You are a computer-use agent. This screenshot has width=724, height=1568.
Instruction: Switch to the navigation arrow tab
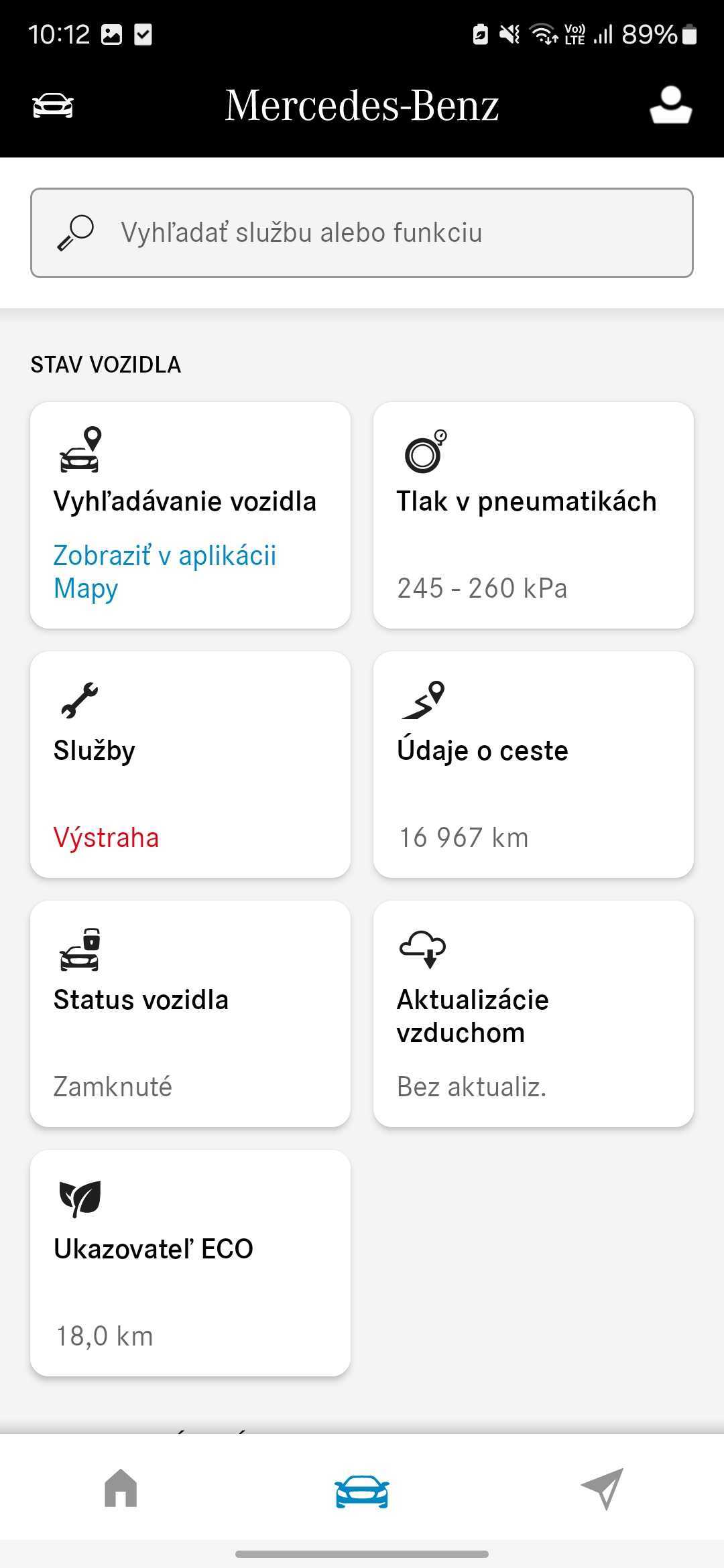click(x=603, y=1489)
